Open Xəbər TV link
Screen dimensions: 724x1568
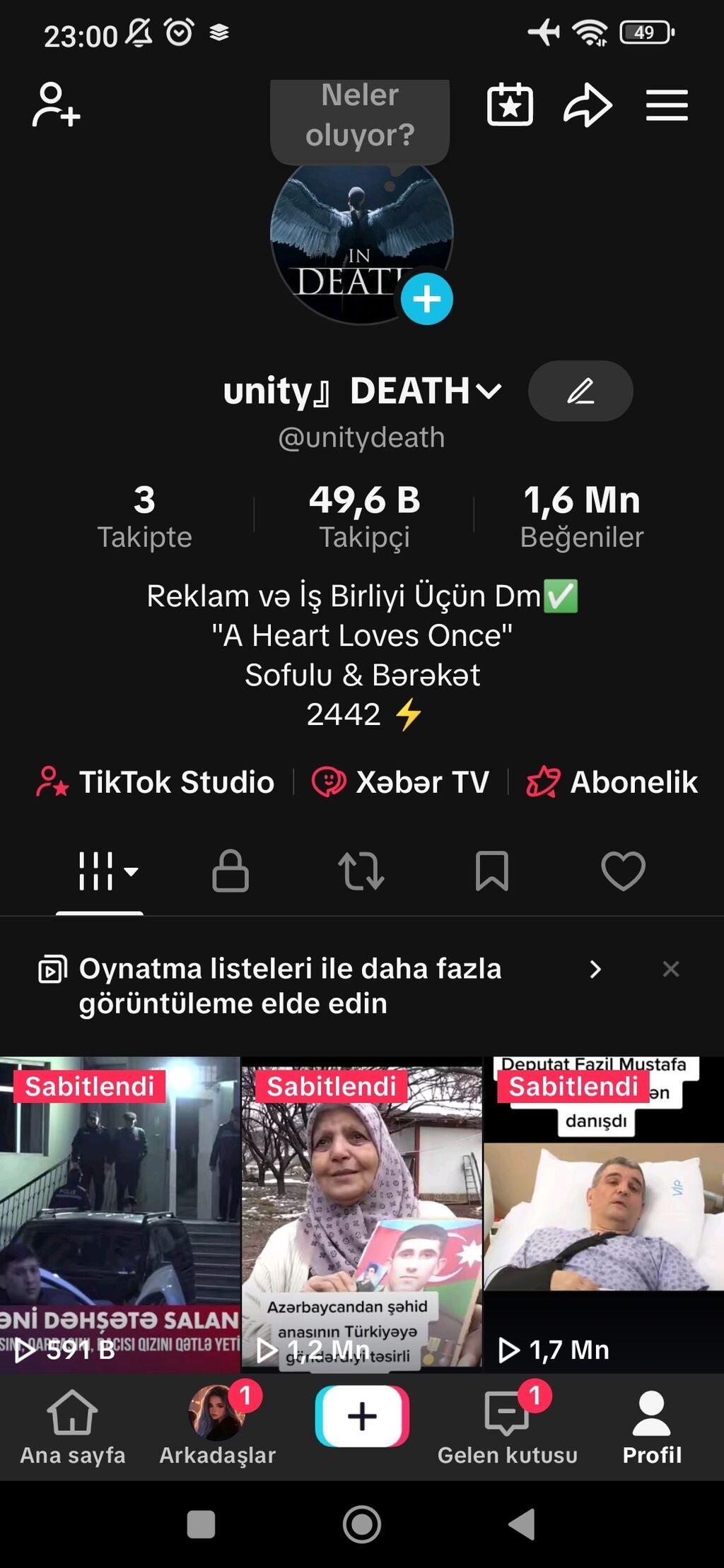401,782
